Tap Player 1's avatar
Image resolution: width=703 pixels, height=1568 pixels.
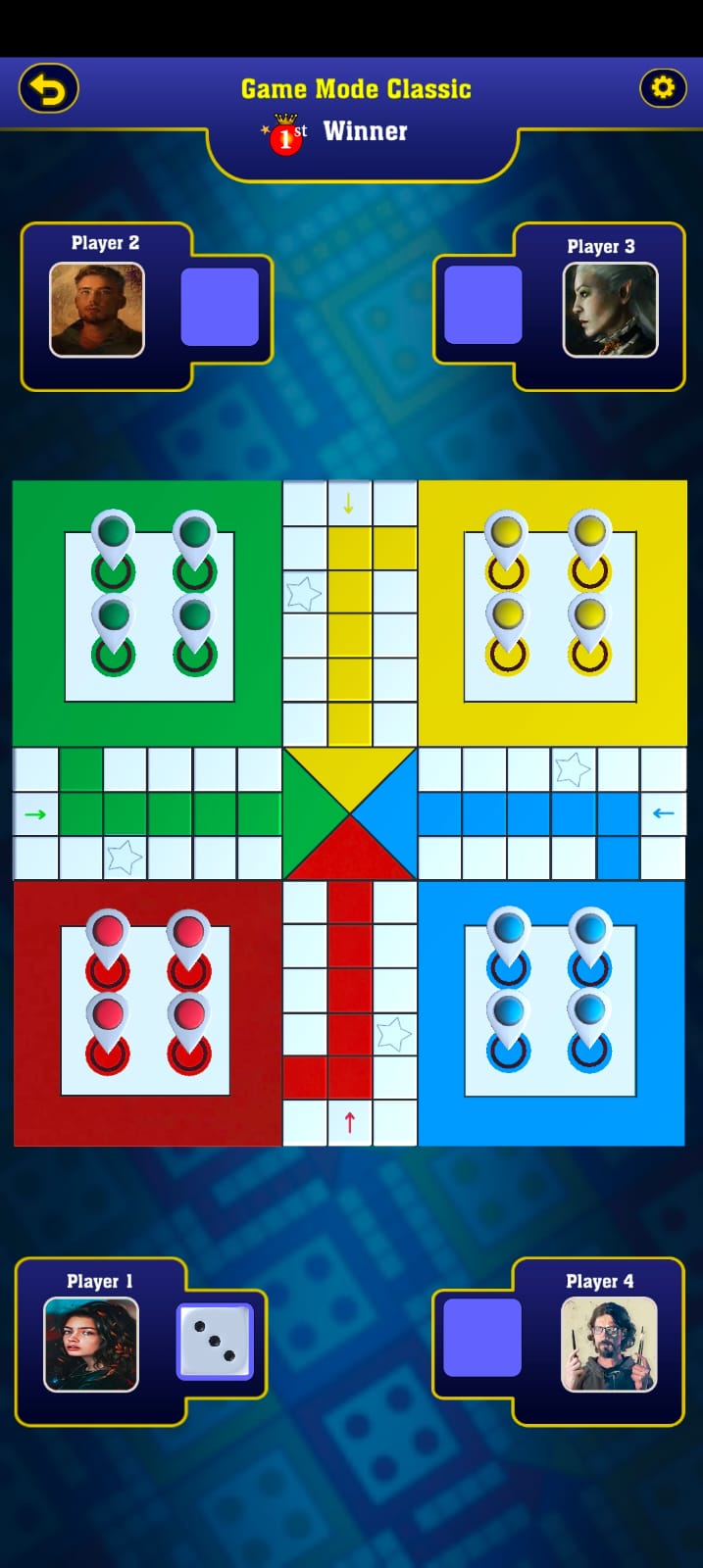[x=91, y=1344]
